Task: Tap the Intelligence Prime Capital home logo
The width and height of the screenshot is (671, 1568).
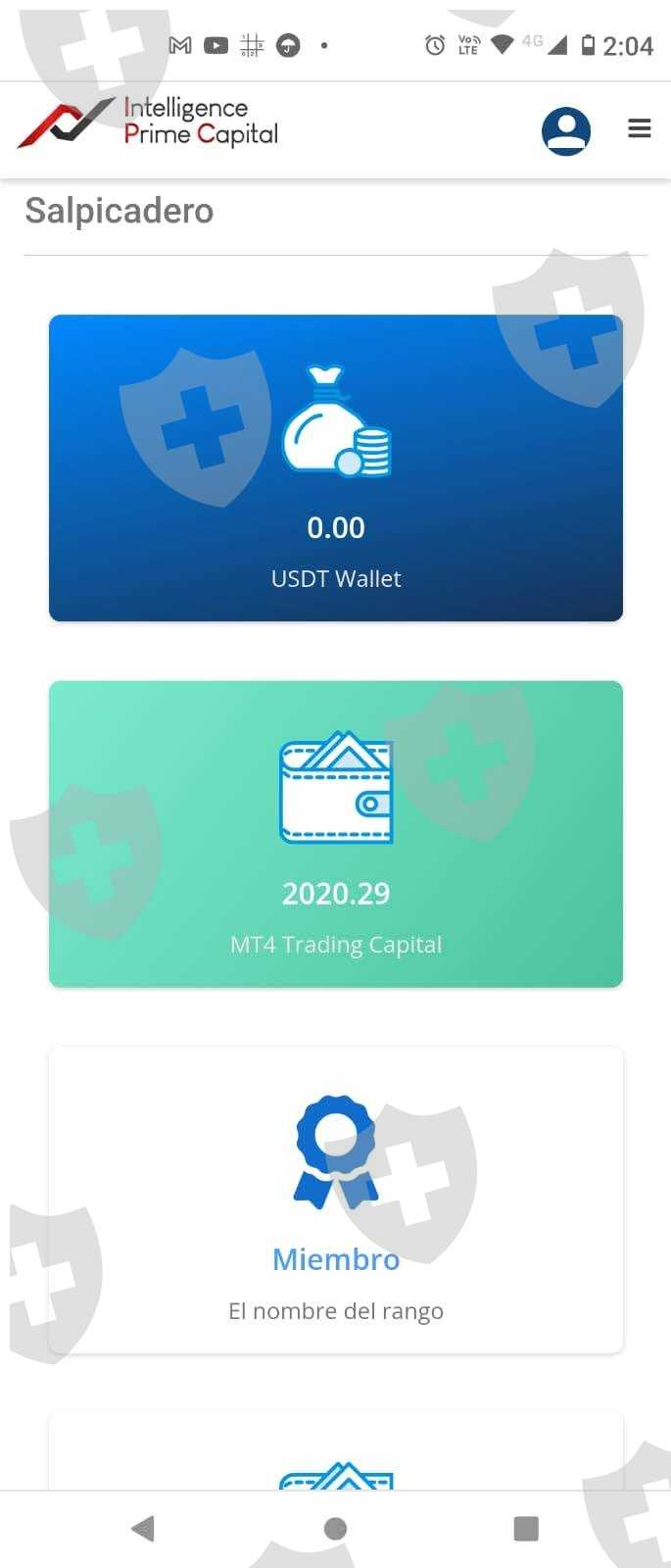Action: (149, 122)
